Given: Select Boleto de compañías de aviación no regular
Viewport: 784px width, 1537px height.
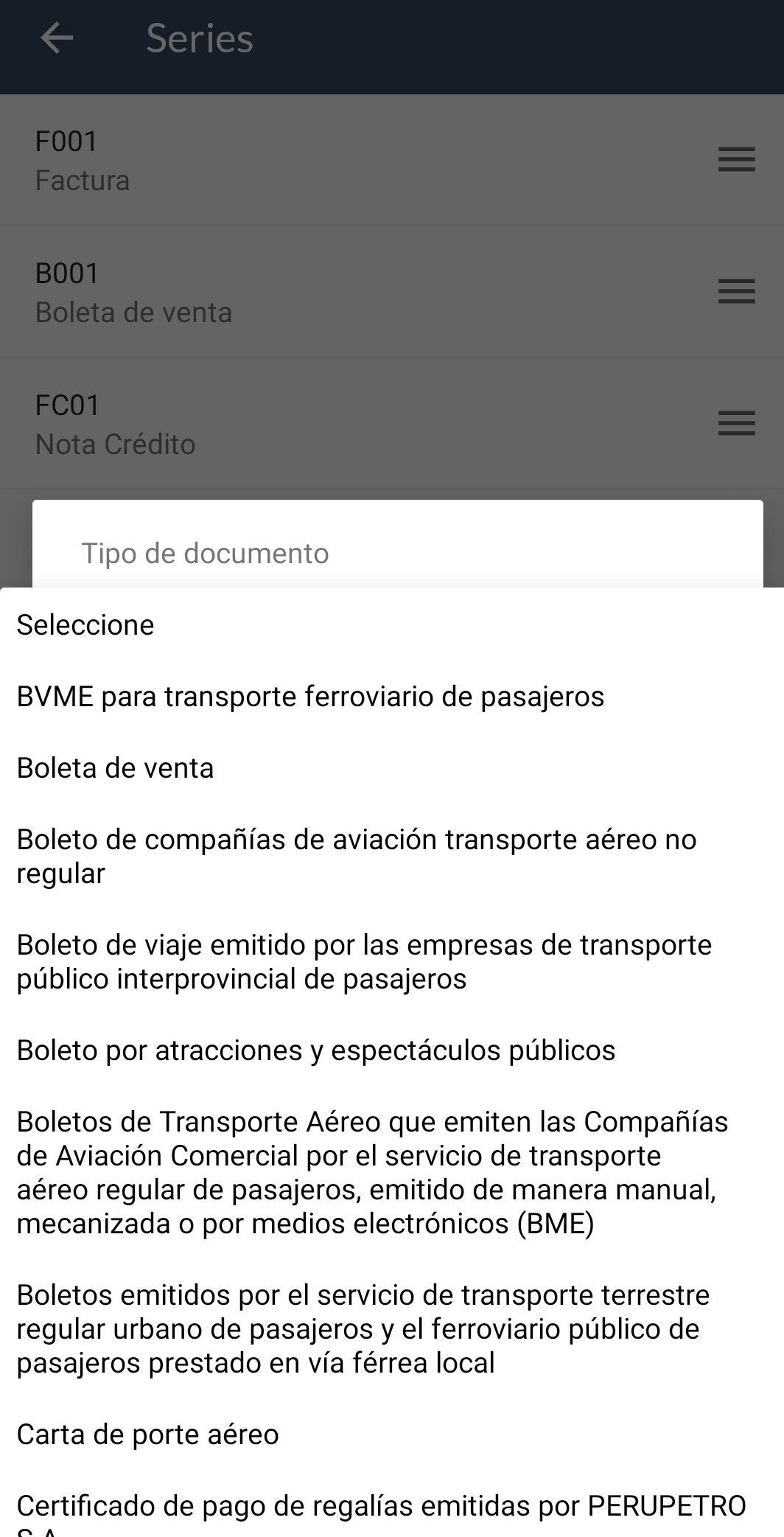Looking at the screenshot, I should click(392, 856).
